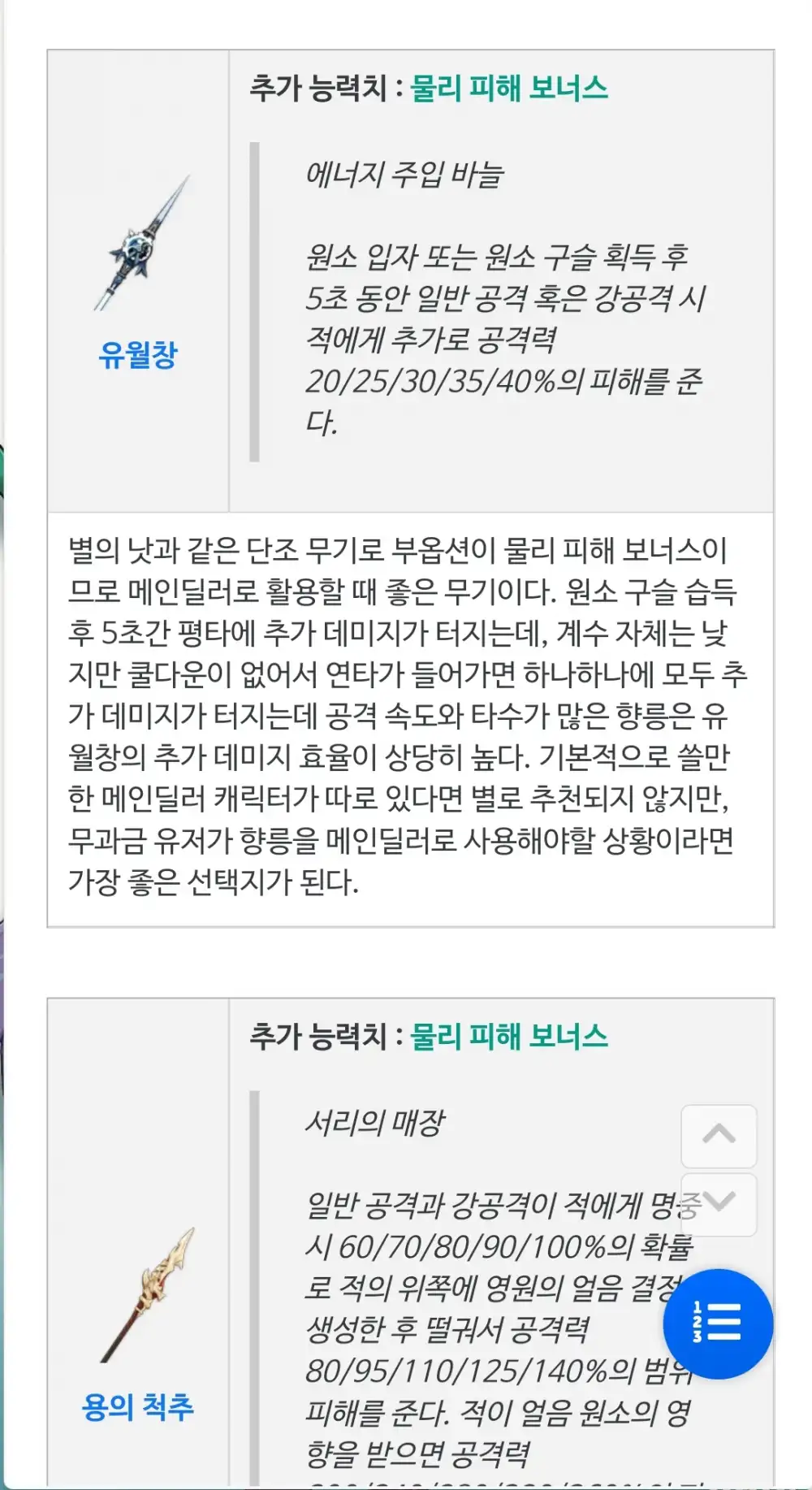The image size is (812, 1490).
Task: Open the 용의 척추 weapon link
Action: point(138,1406)
